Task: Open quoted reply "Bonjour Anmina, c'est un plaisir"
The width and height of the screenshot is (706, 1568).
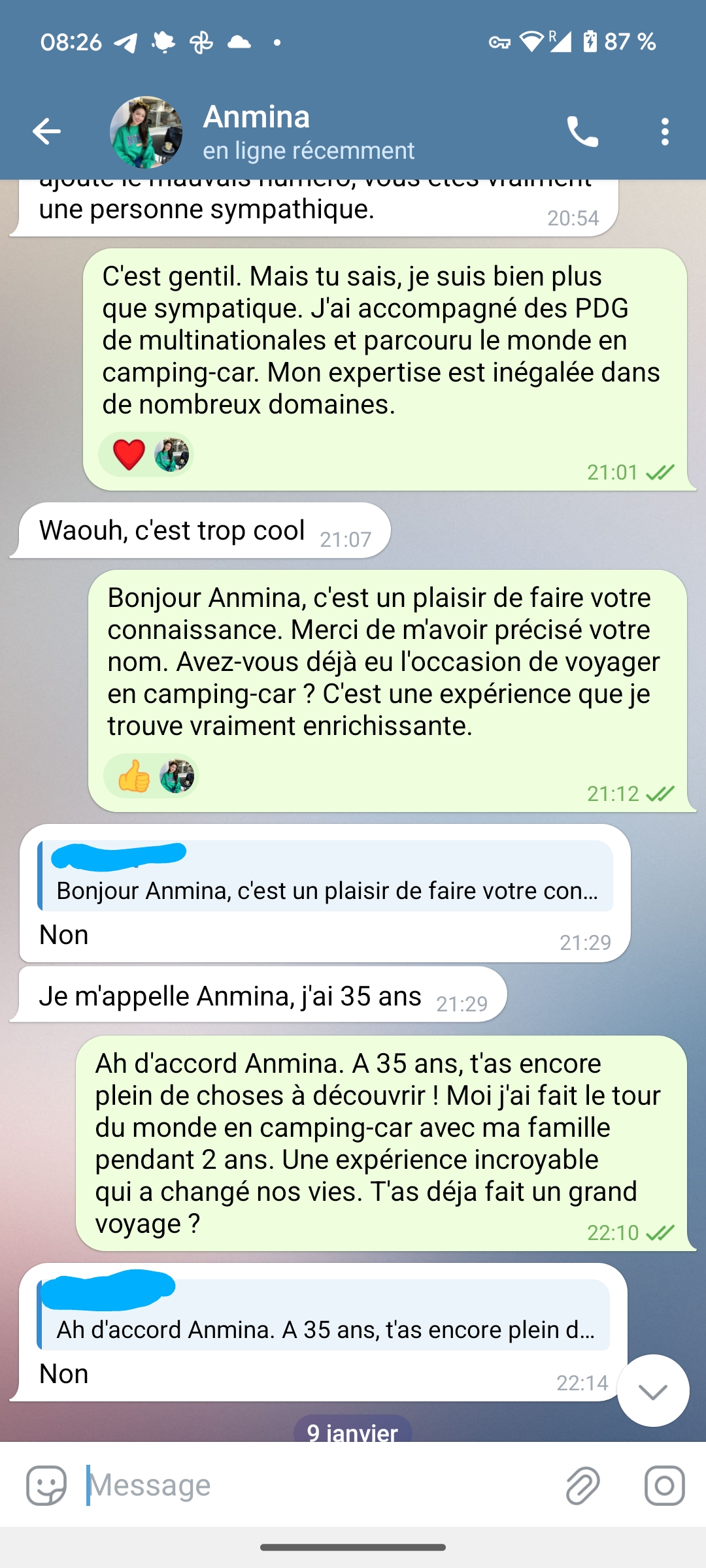Action: [326, 877]
